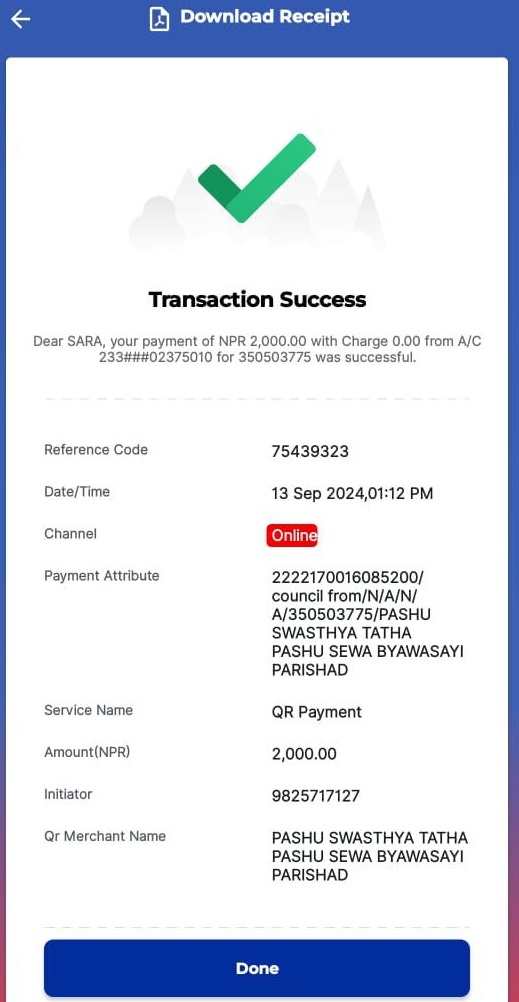
Task: Tap the Done button
Action: (x=257, y=968)
